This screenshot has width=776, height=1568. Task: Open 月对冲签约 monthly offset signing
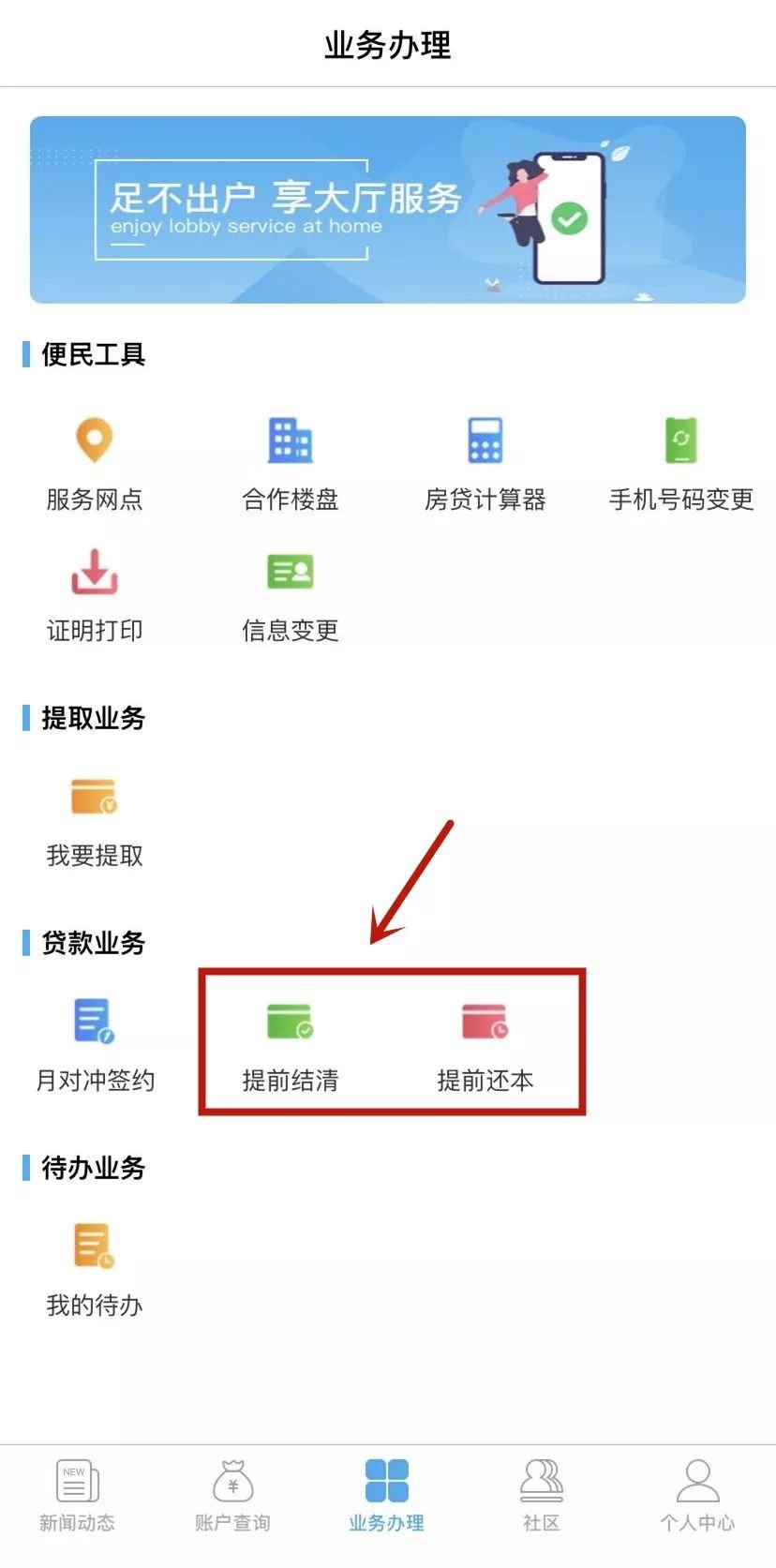[95, 1044]
